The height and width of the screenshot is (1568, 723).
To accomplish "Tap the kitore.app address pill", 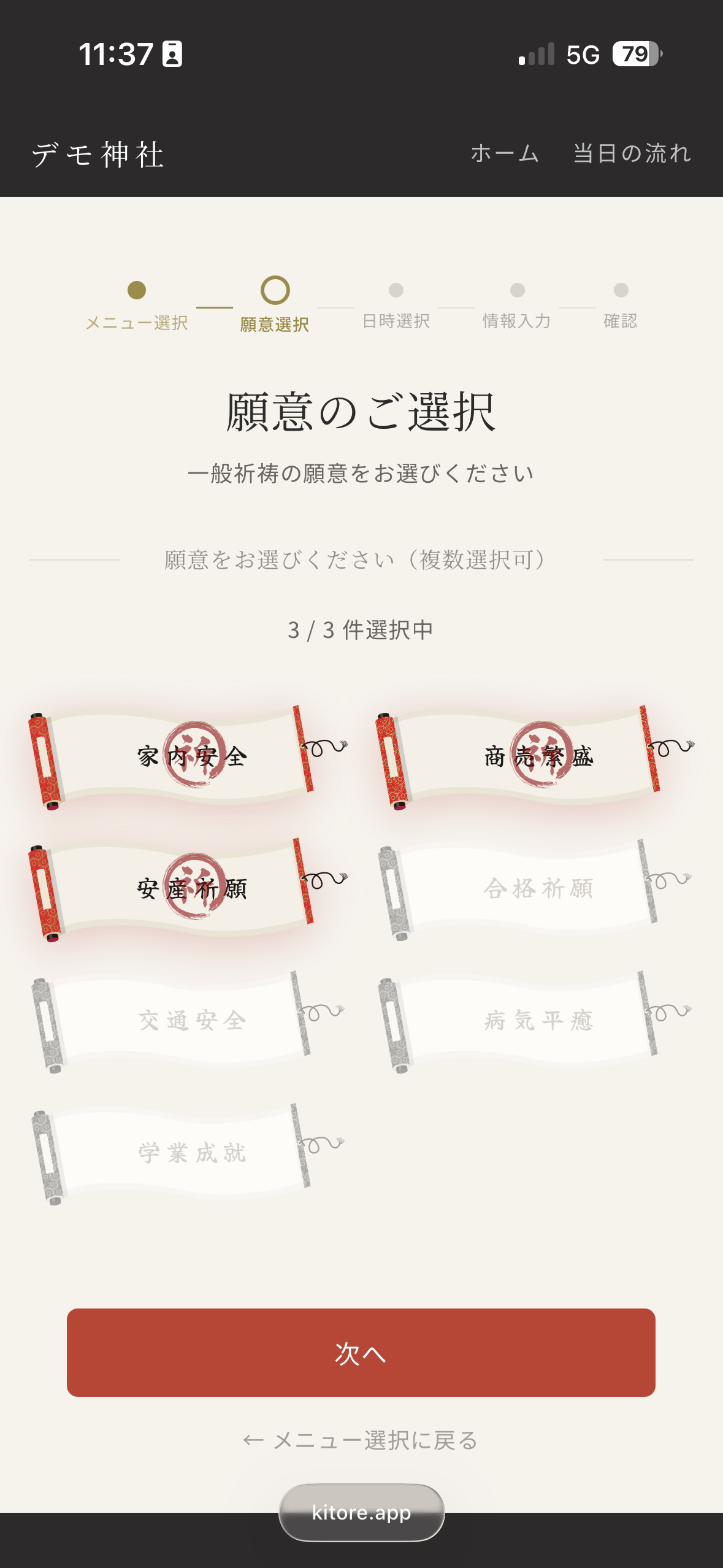I will pos(361,1512).
